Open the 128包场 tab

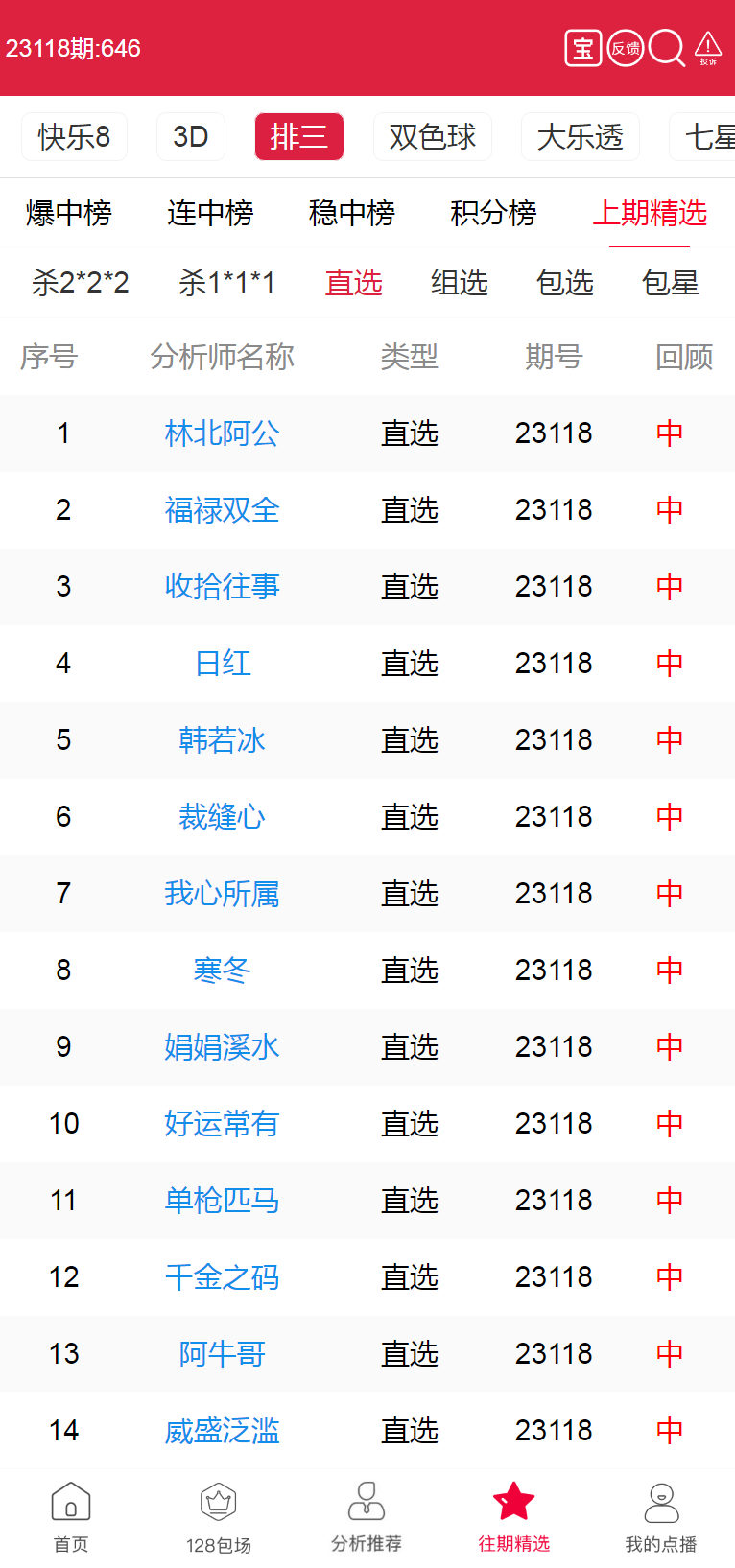[x=219, y=1515]
